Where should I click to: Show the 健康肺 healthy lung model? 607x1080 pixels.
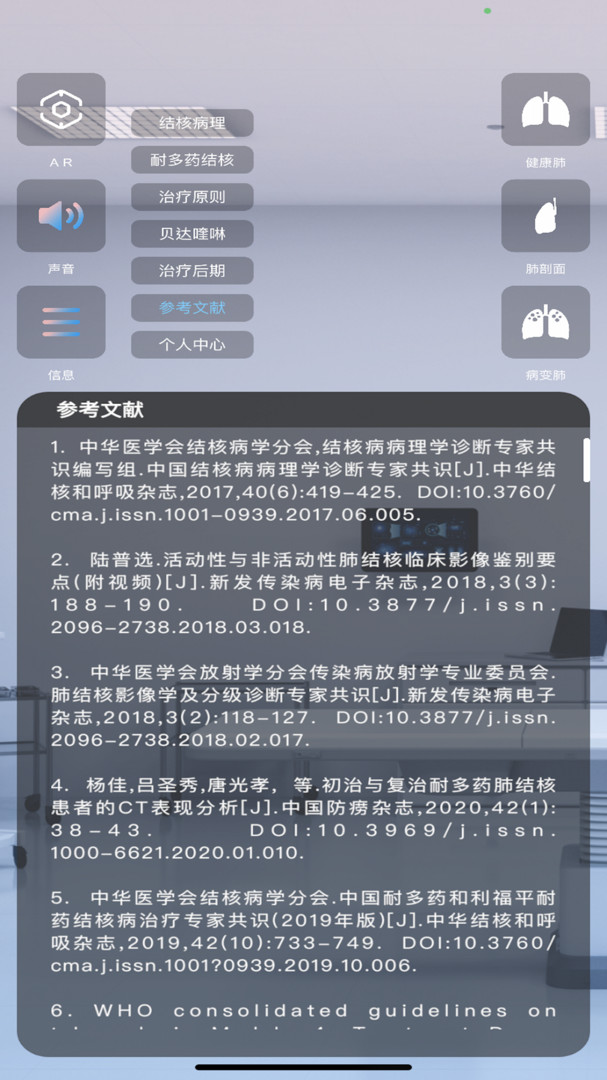click(x=546, y=110)
